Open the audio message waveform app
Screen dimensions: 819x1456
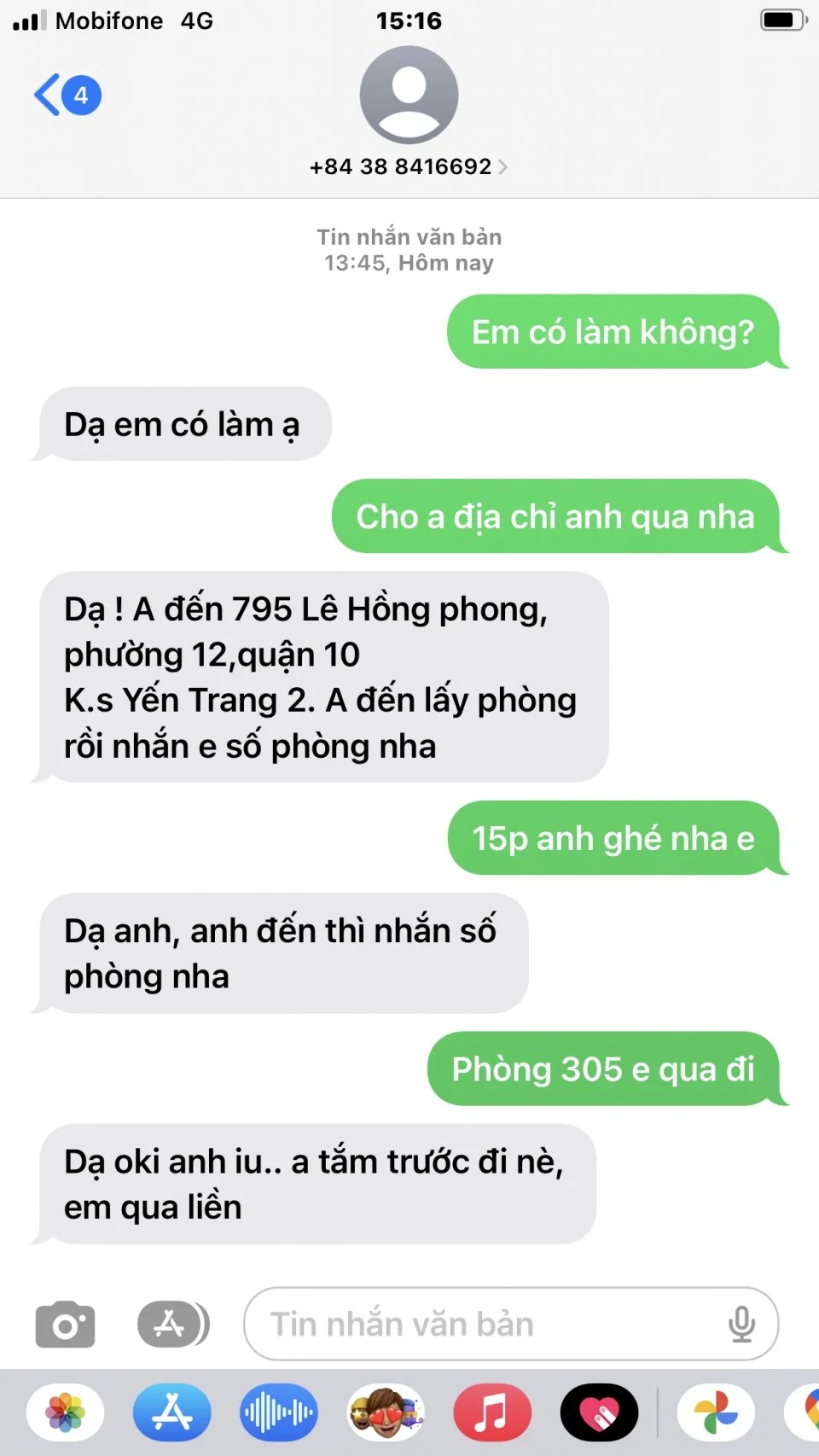coord(278,1412)
